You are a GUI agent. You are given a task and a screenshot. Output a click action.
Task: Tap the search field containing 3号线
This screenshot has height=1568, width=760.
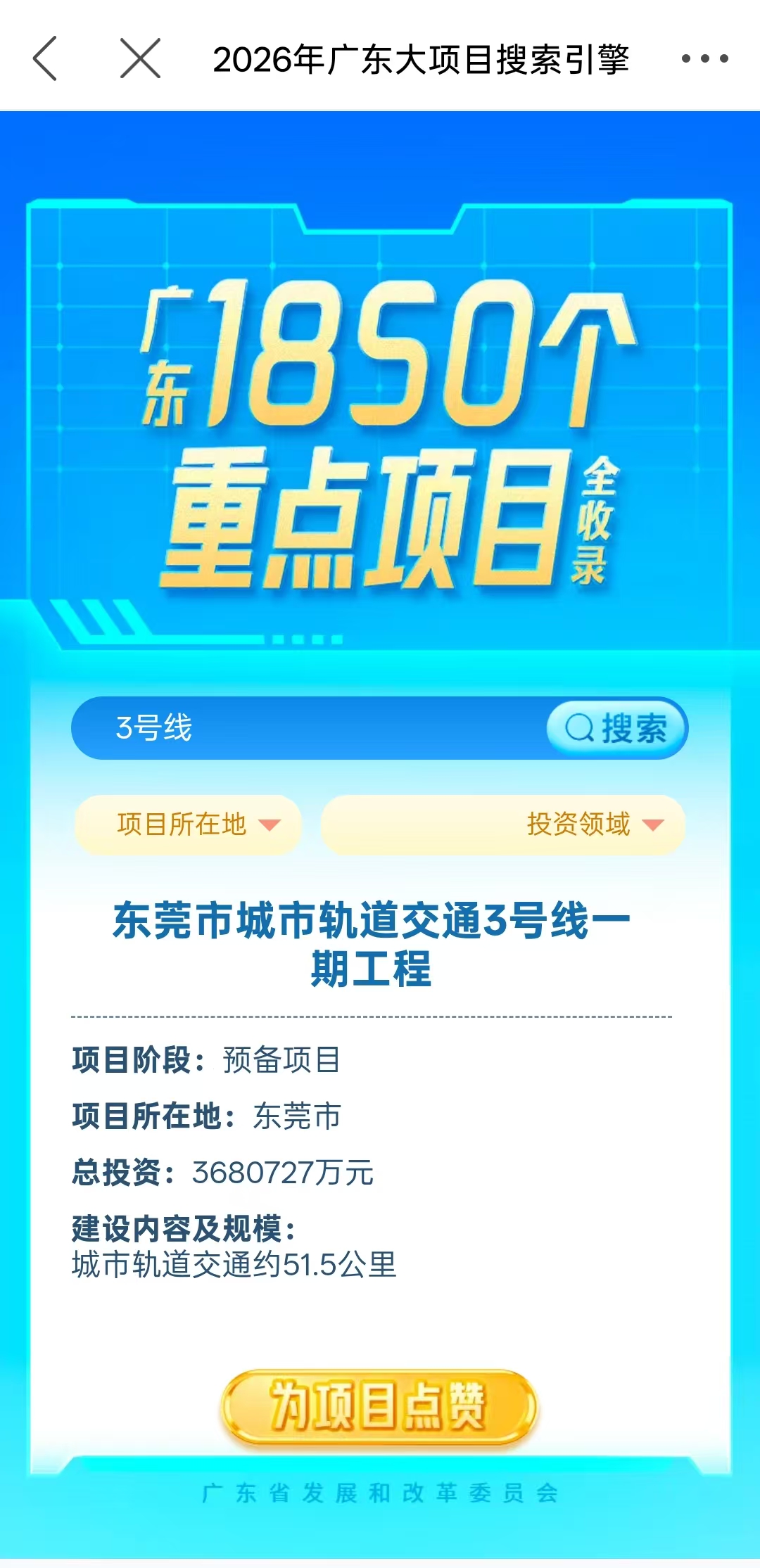(x=310, y=728)
